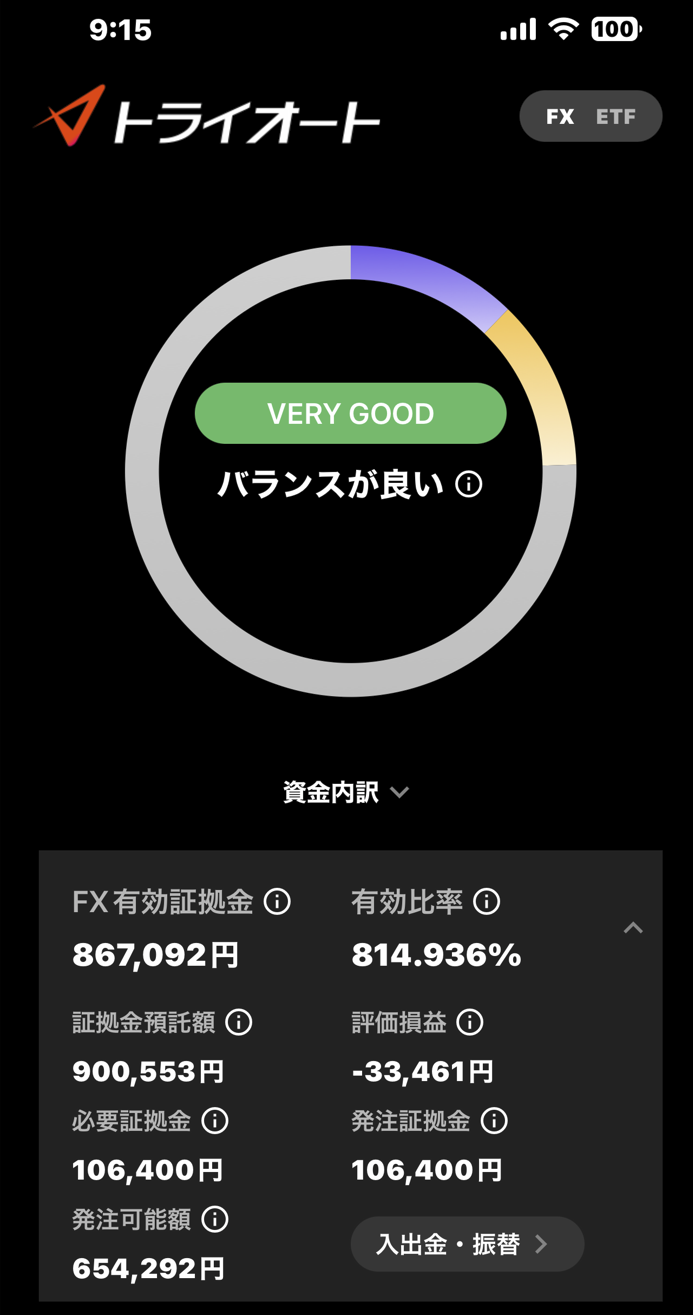This screenshot has height=1315, width=693.
Task: Open 入出金・振替 page
Action: pos(466,1244)
